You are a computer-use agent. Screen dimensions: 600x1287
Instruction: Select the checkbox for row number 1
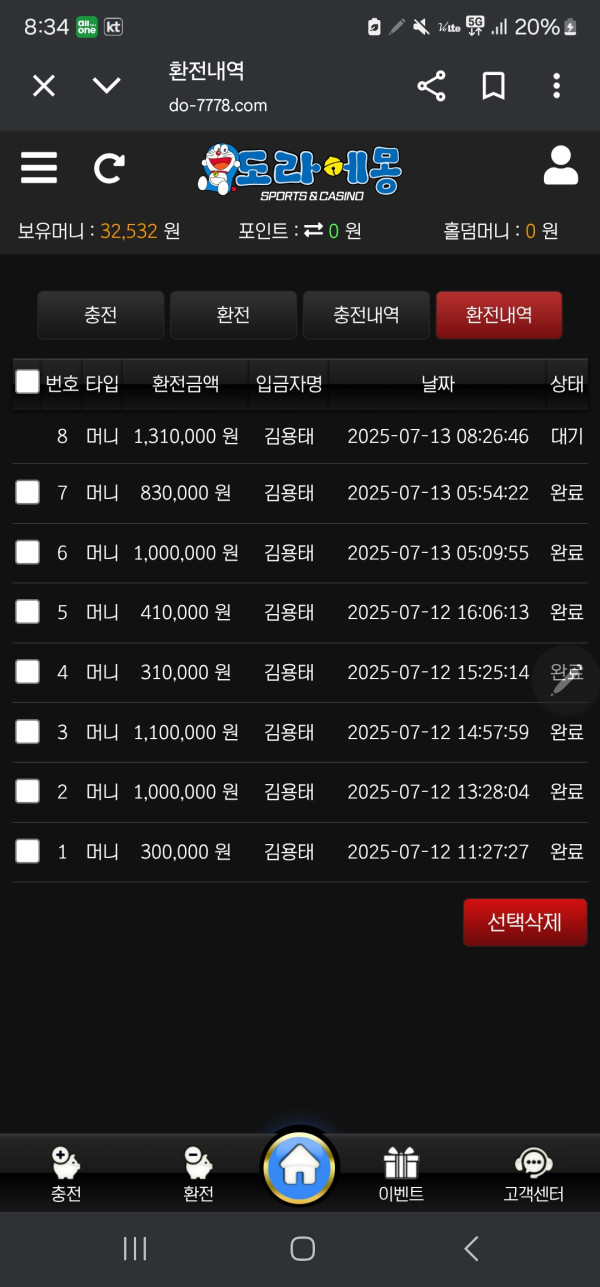point(27,851)
